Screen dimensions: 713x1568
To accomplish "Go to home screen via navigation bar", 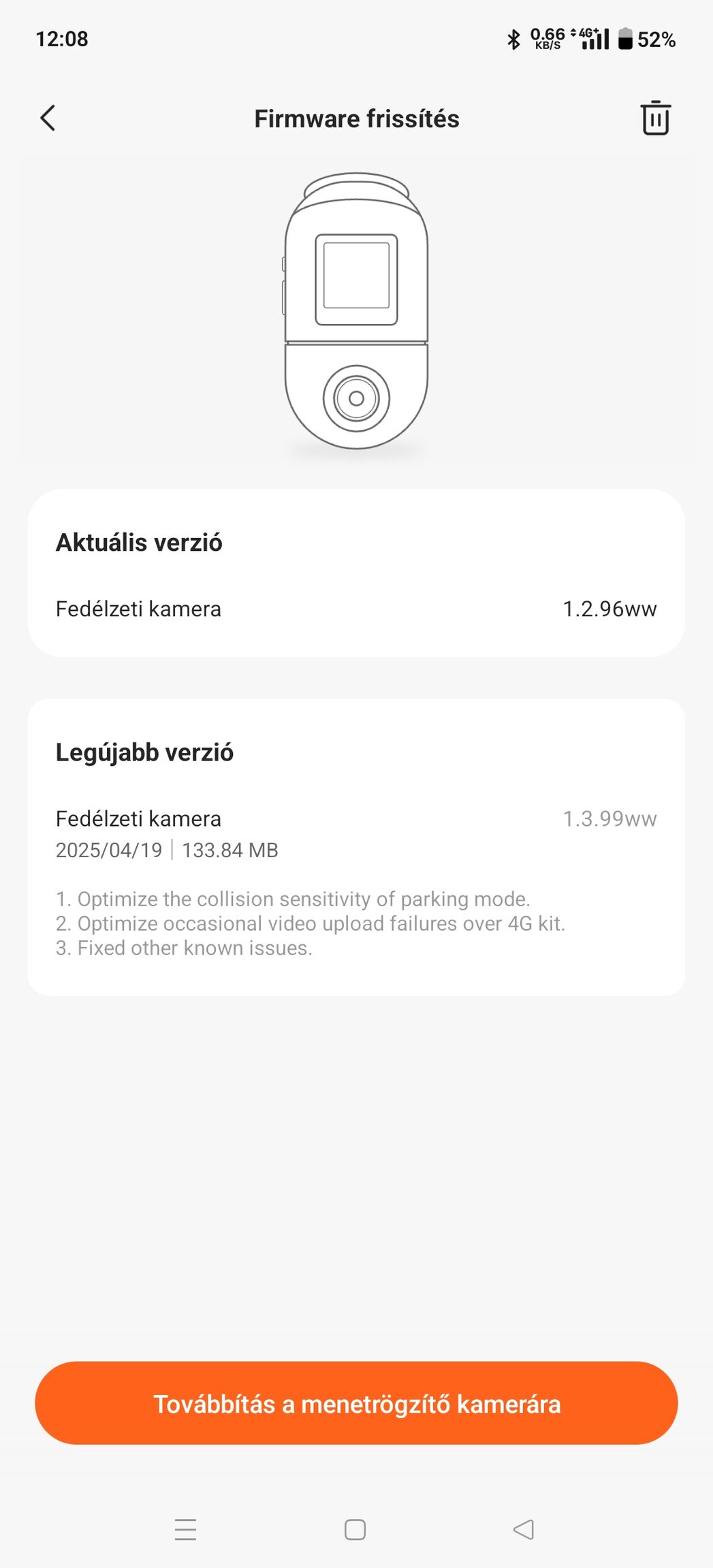I will pos(355,1529).
